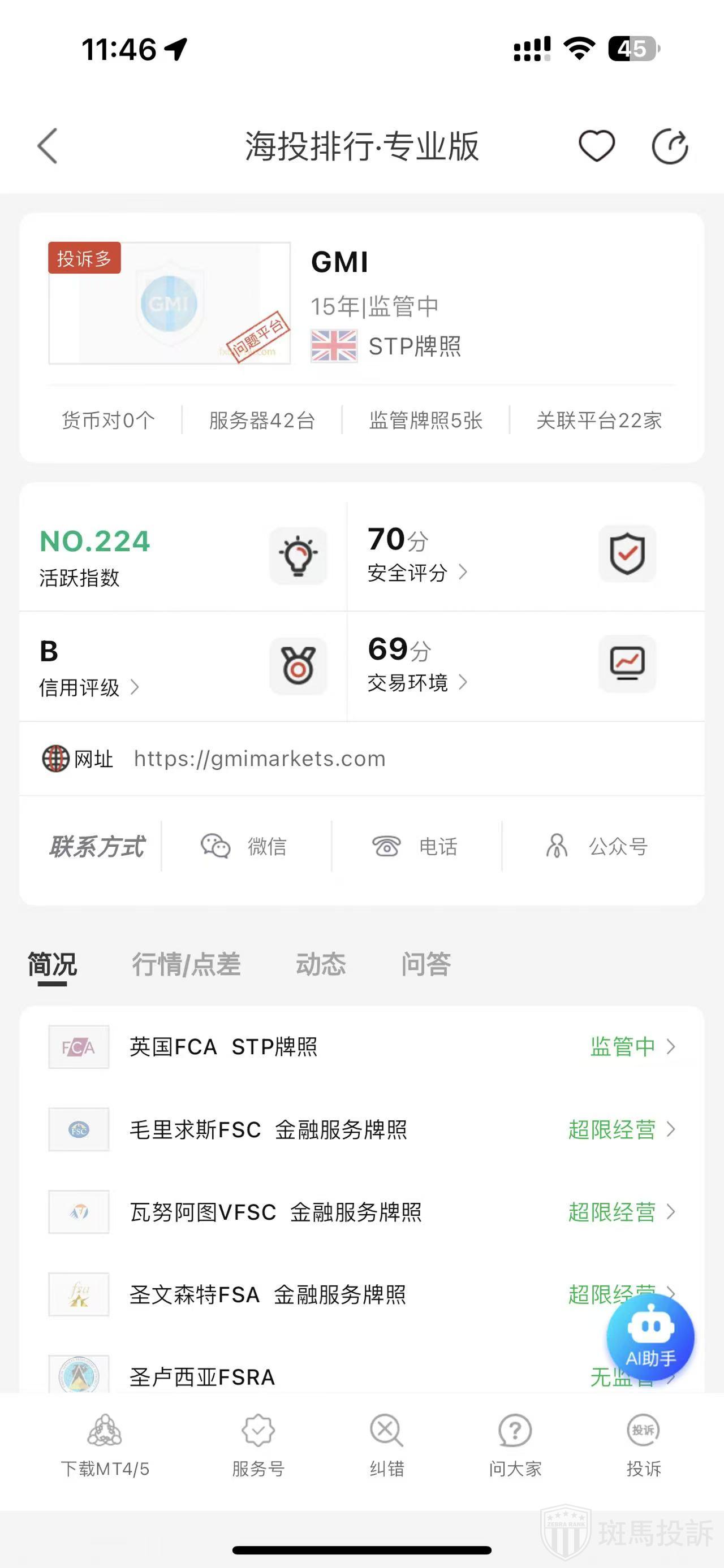Switch to the 动态 tab
The width and height of the screenshot is (724, 1568).
pos(321,964)
